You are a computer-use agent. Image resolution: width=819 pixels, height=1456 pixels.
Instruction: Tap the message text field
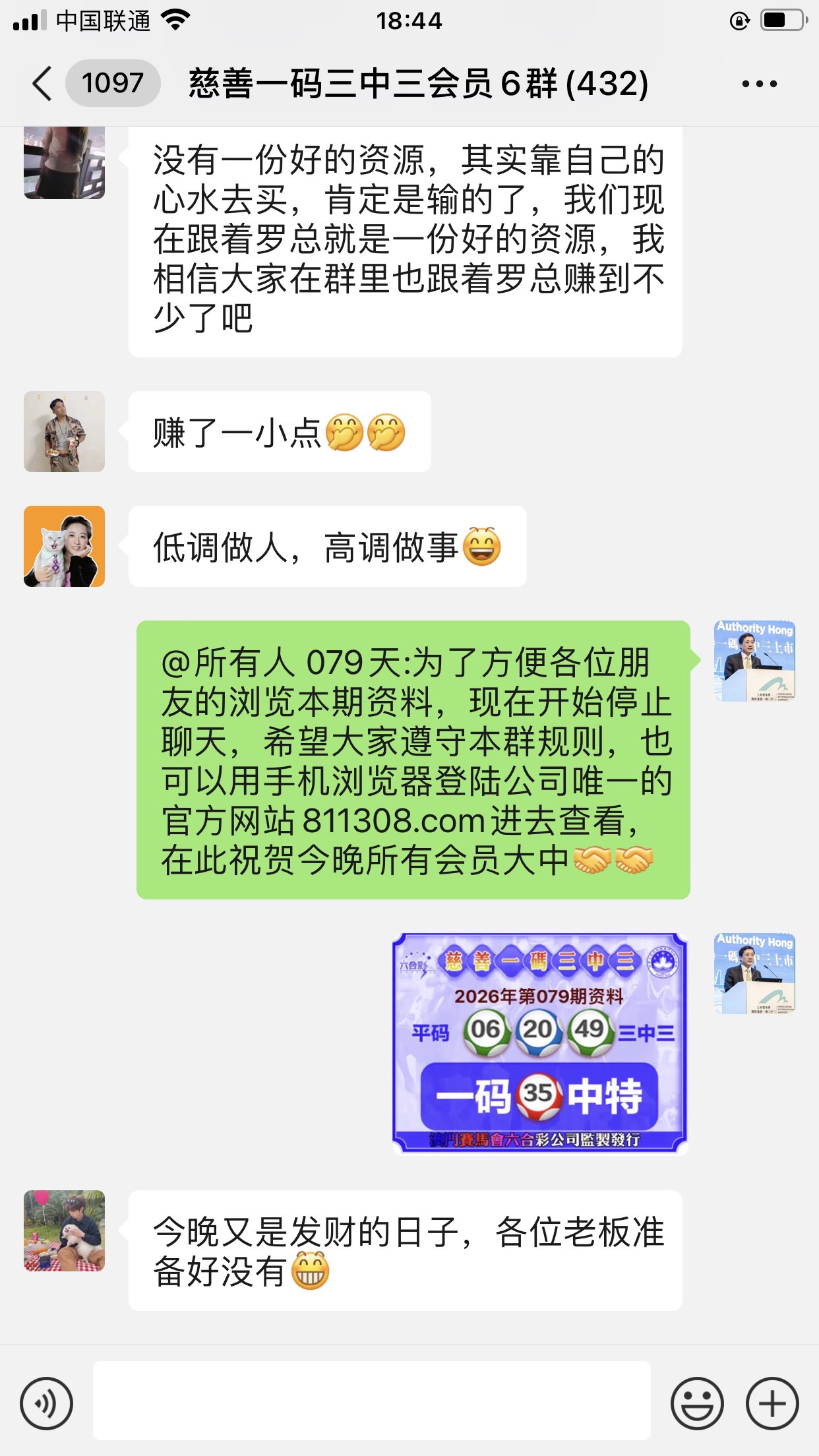coord(371,1401)
